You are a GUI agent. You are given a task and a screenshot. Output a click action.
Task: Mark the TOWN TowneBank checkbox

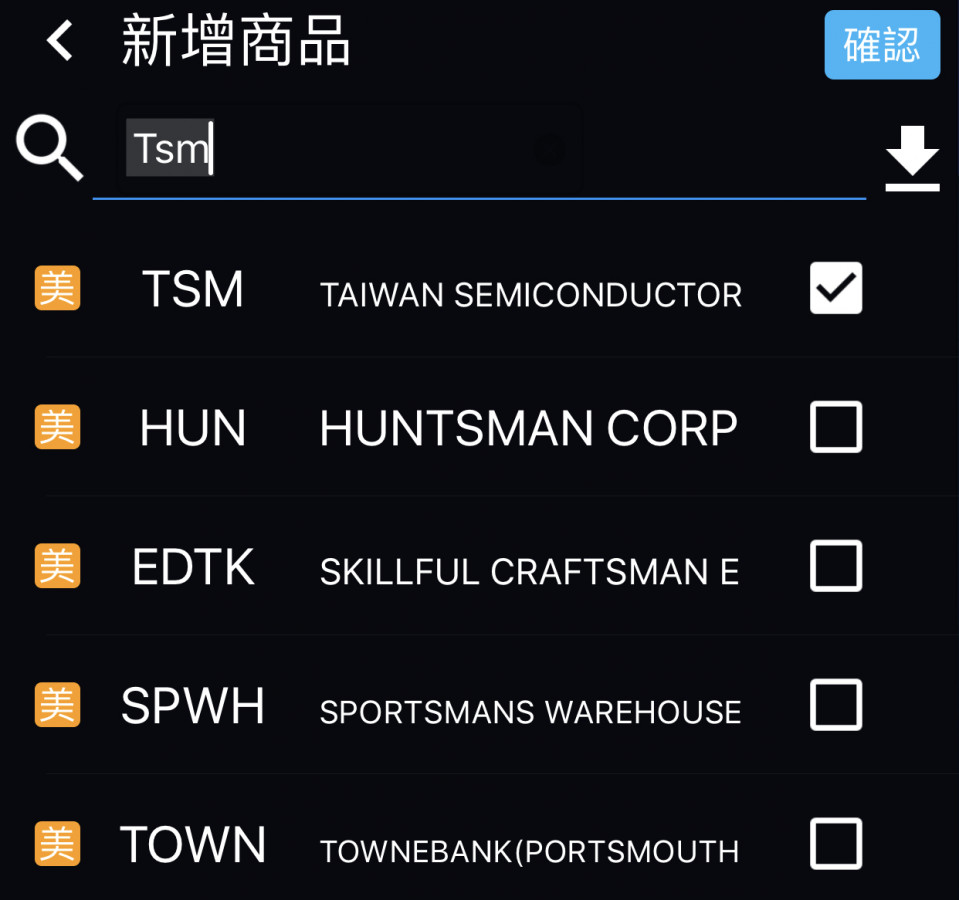[835, 844]
